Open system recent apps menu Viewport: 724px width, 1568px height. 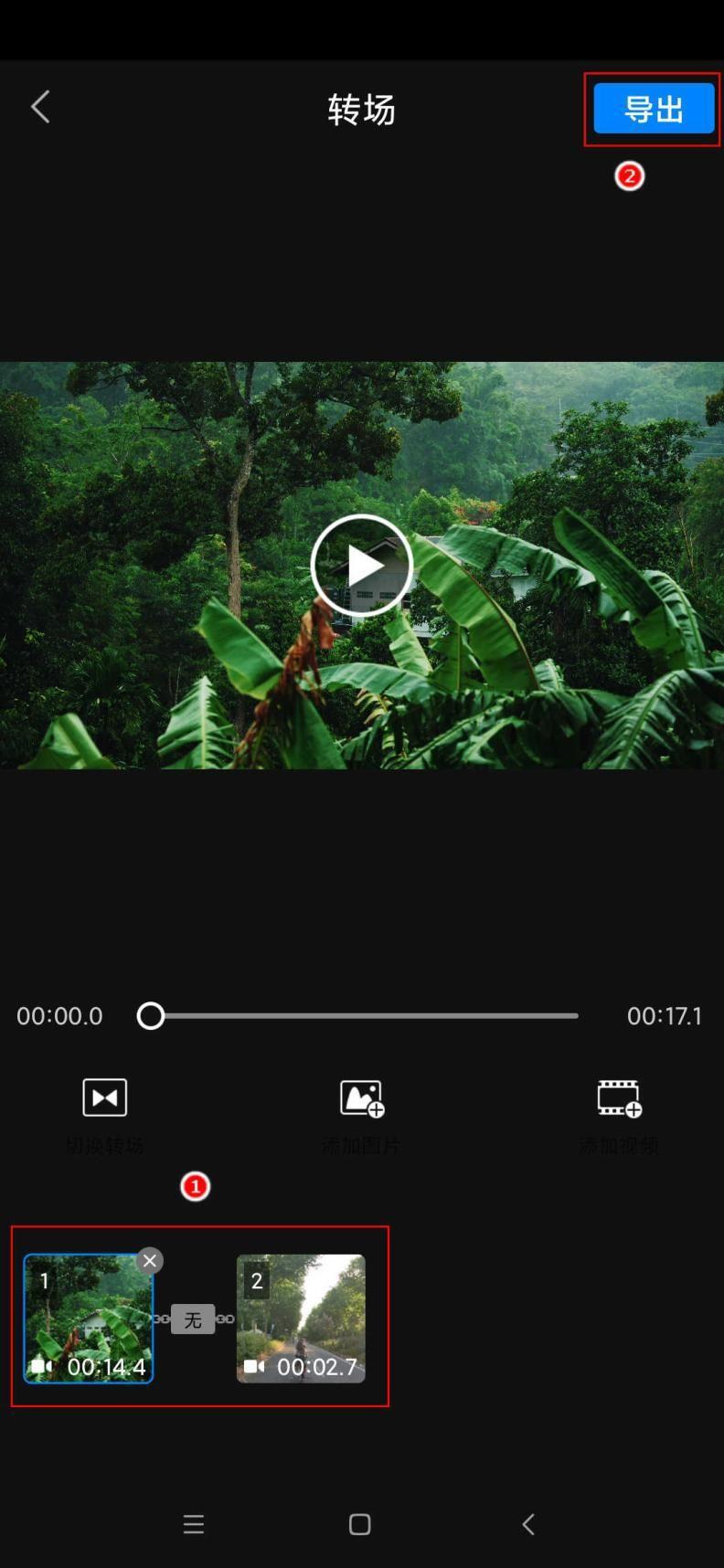click(194, 1524)
